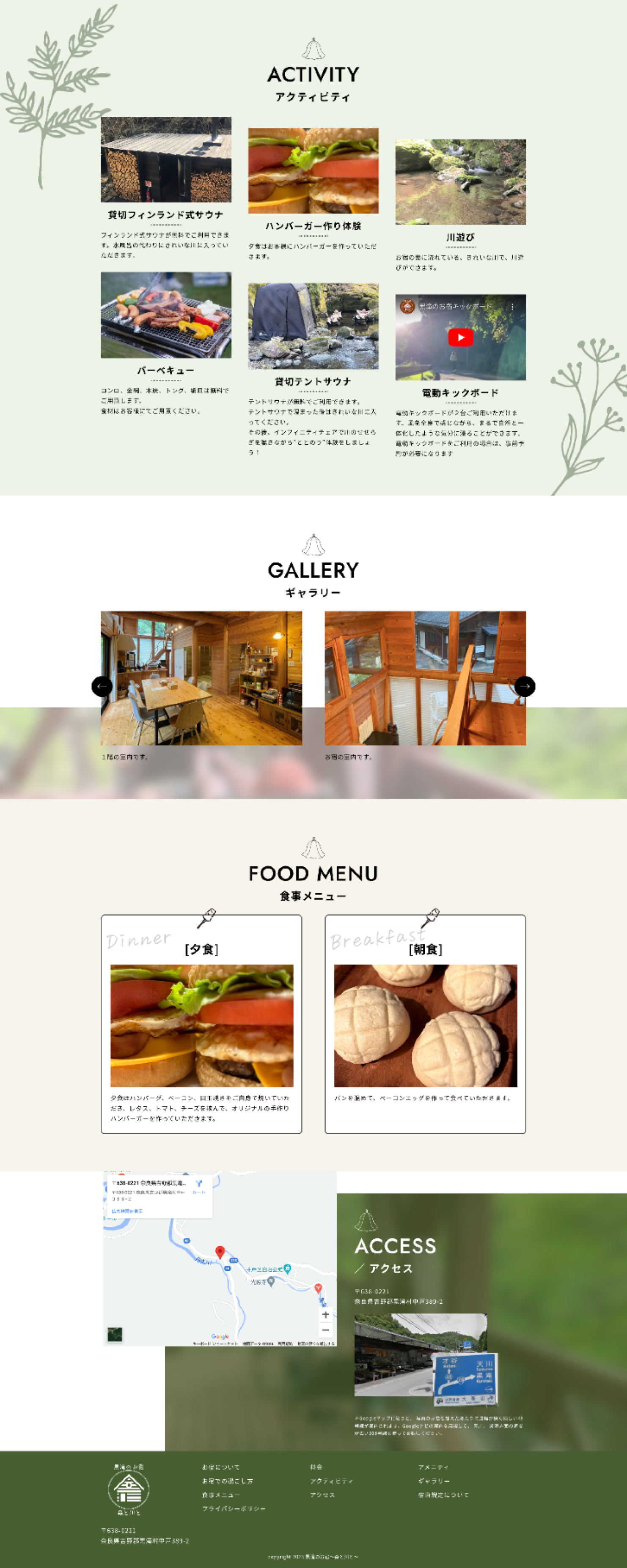Switch the map to satellite view
Image resolution: width=627 pixels, height=1568 pixels.
(x=115, y=1334)
